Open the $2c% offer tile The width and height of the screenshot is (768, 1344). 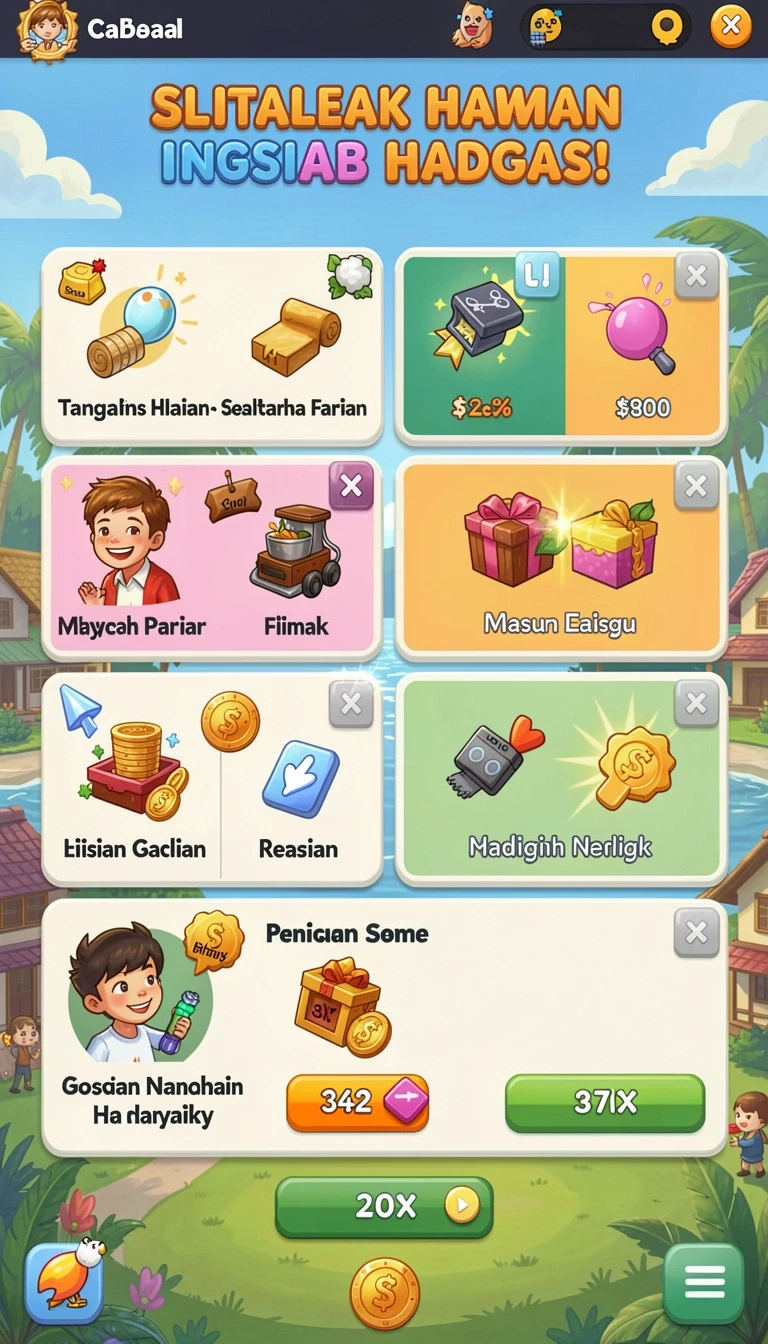483,346
